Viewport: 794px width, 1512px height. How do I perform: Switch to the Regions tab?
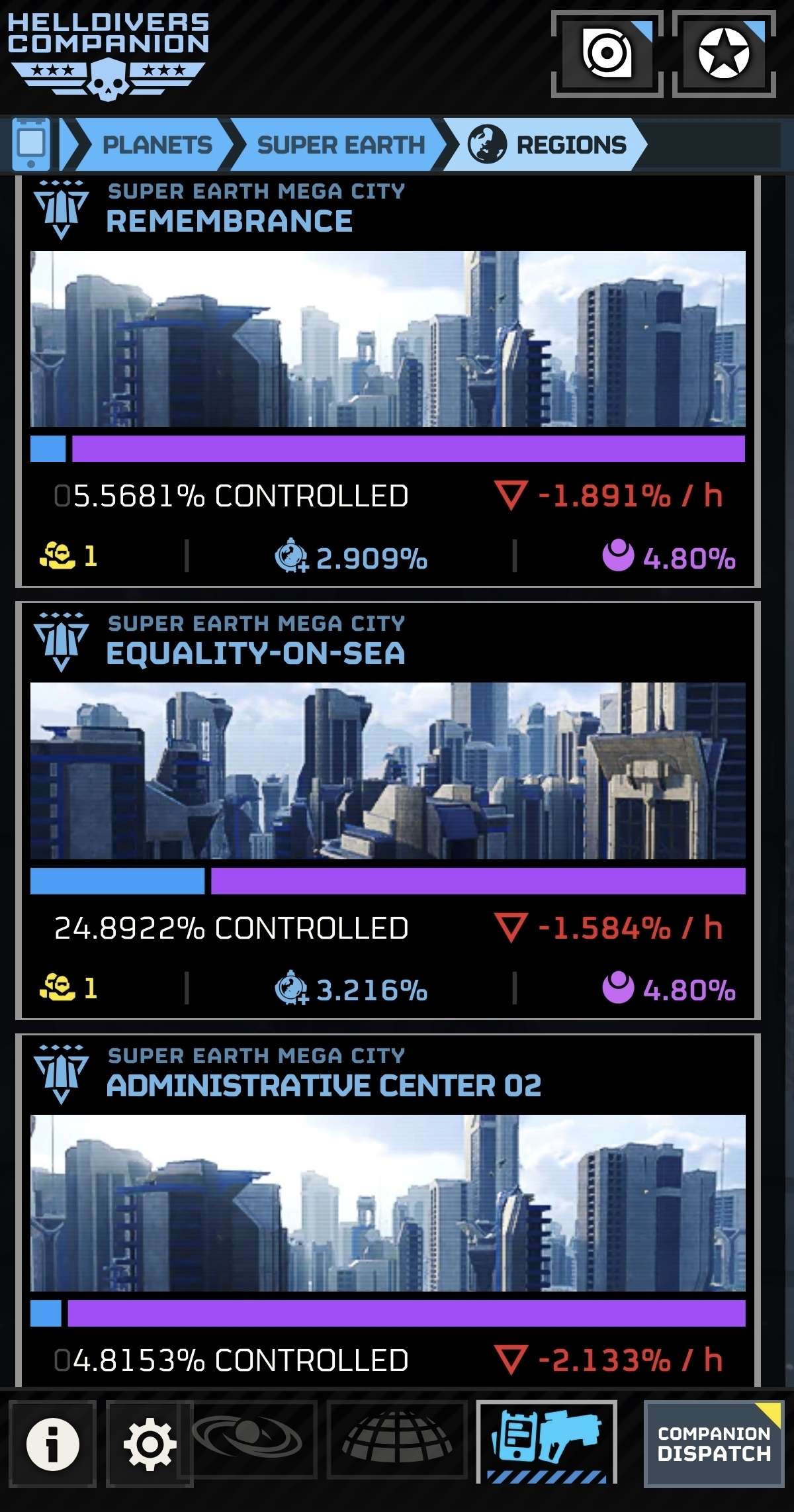[x=548, y=144]
